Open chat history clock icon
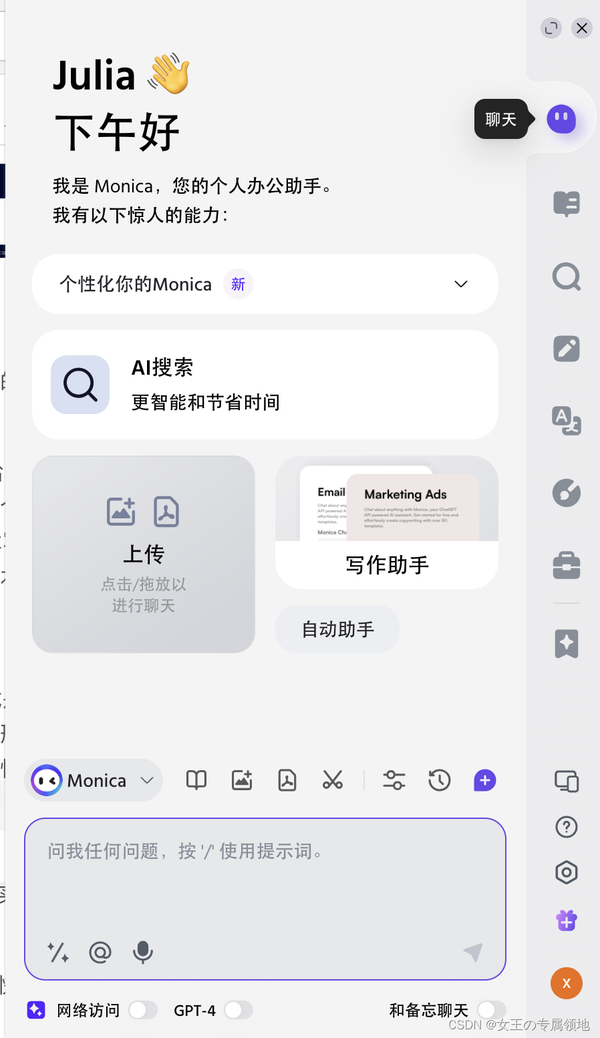Screen dimensions: 600x1038 [439, 780]
